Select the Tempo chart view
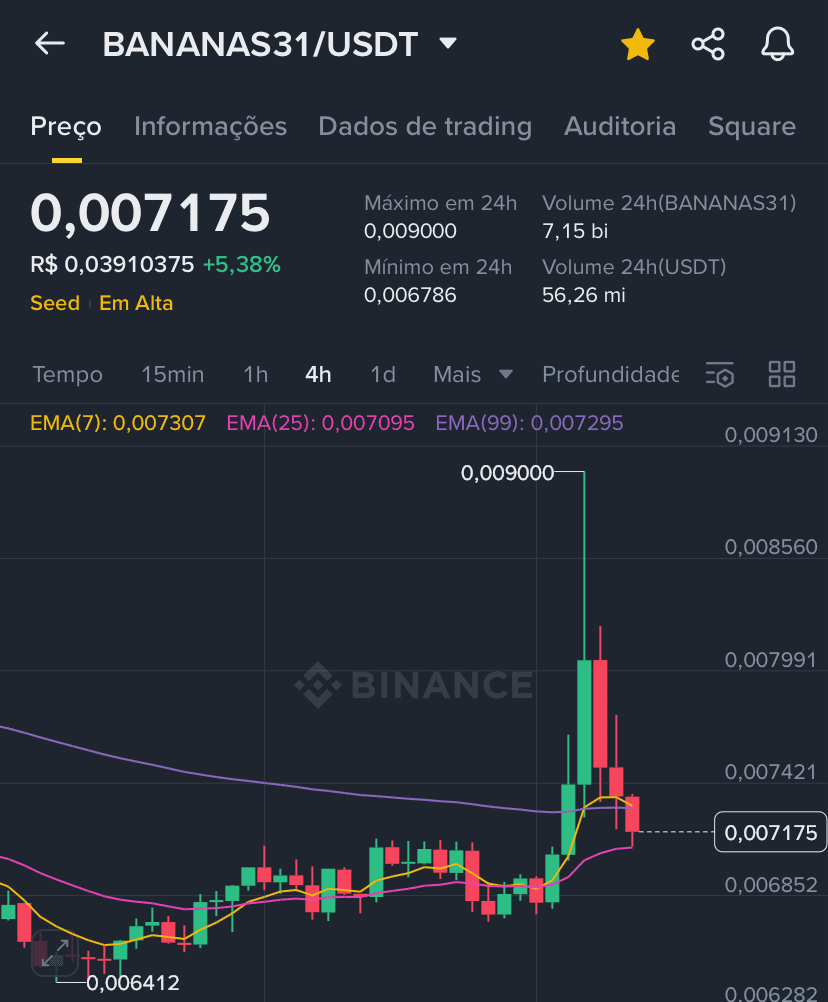828x1002 pixels. [67, 374]
